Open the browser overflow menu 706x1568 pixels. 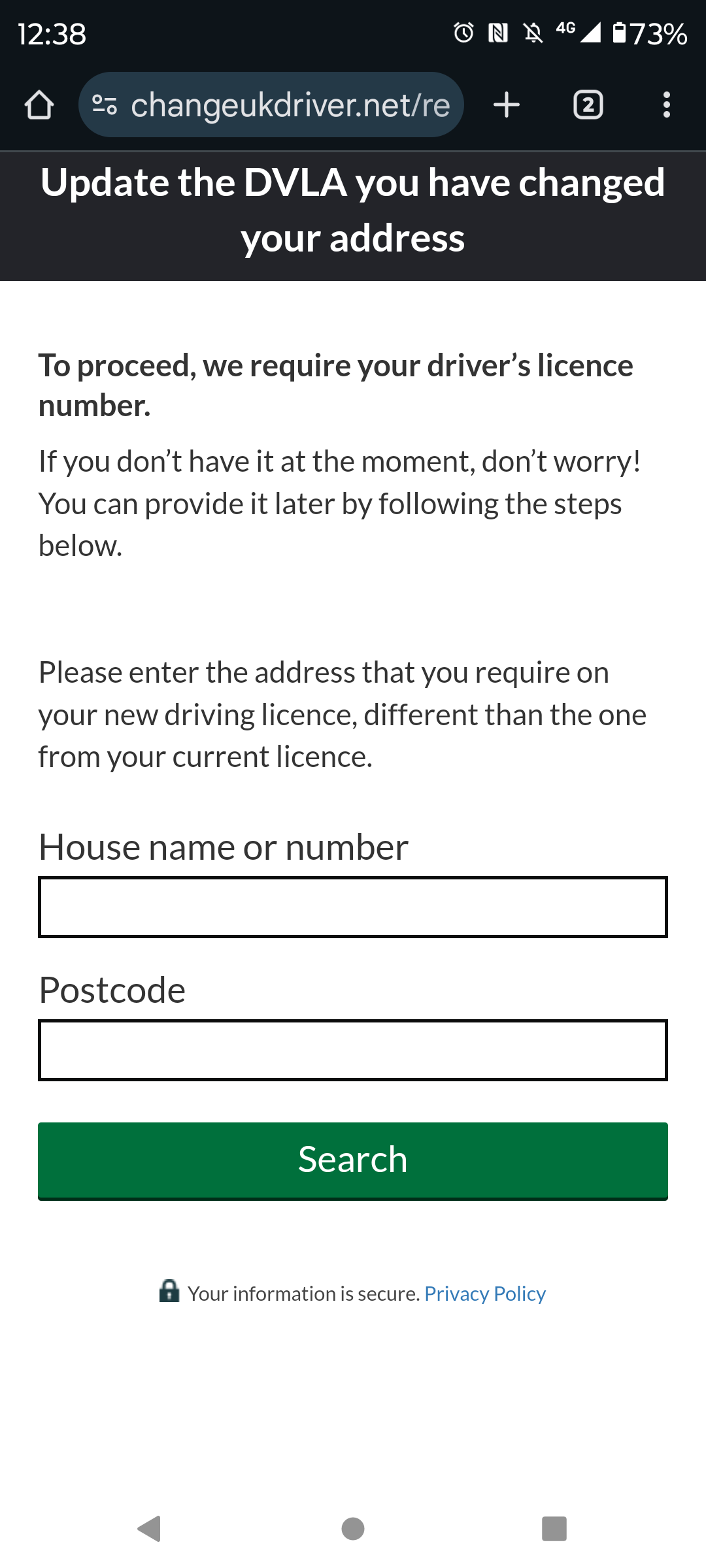(x=667, y=105)
